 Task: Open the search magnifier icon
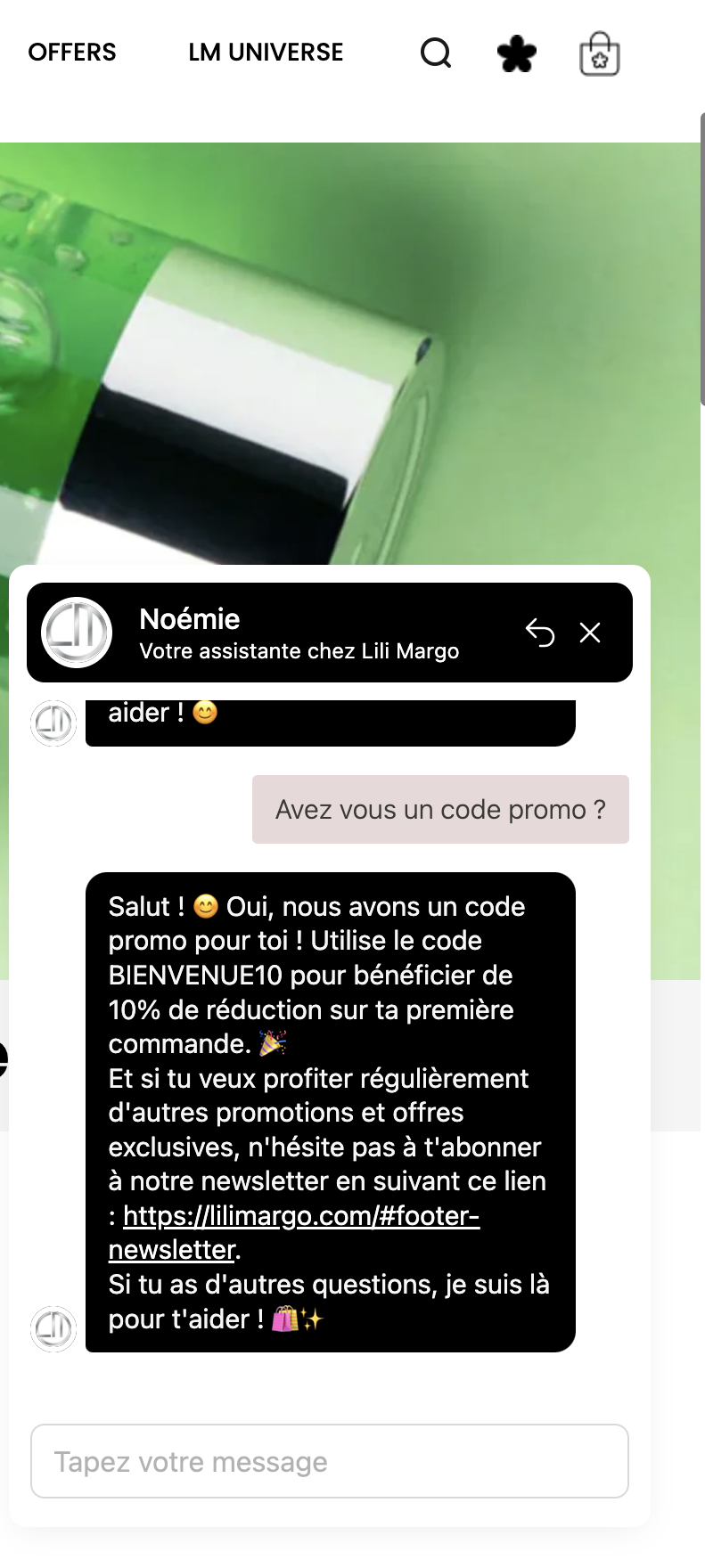[x=436, y=53]
